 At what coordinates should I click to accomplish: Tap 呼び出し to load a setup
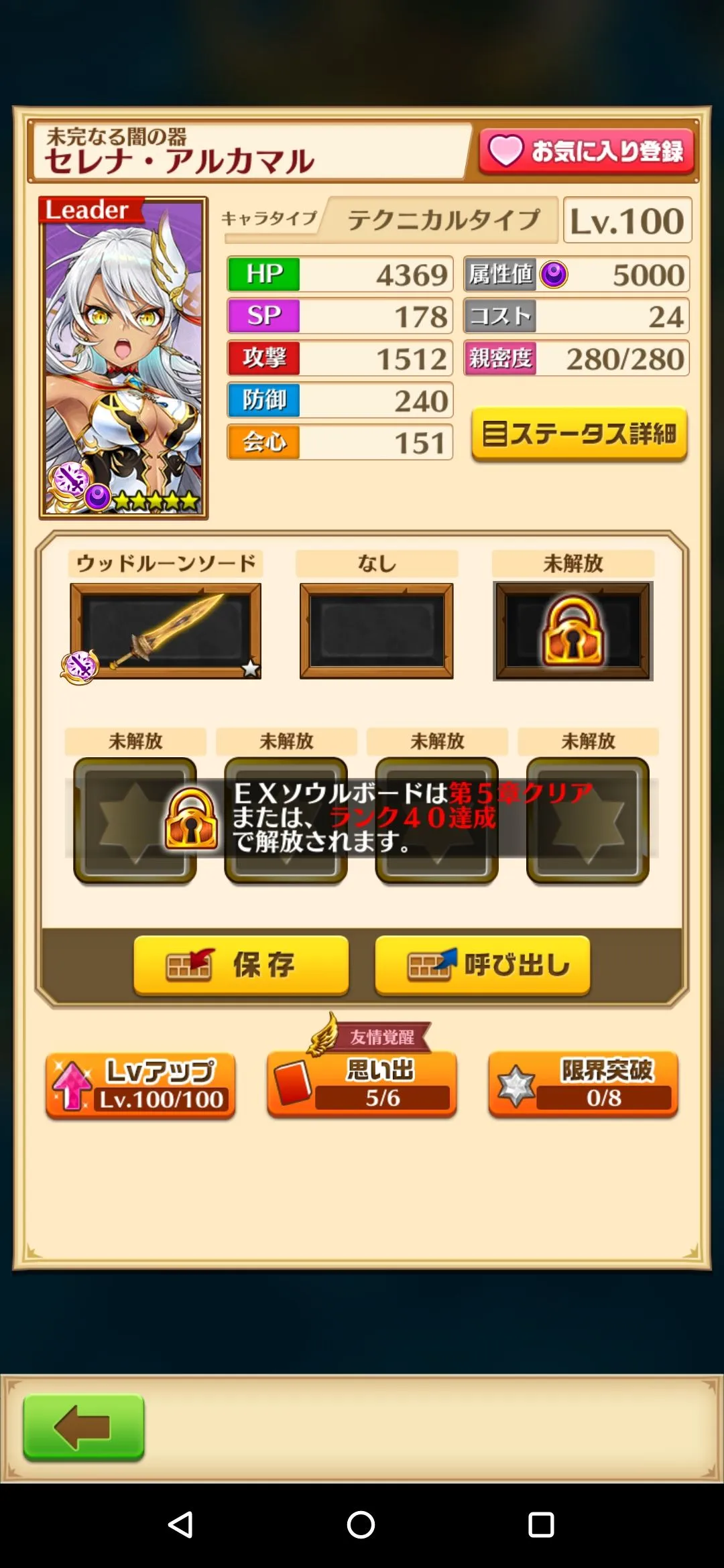pos(483,965)
